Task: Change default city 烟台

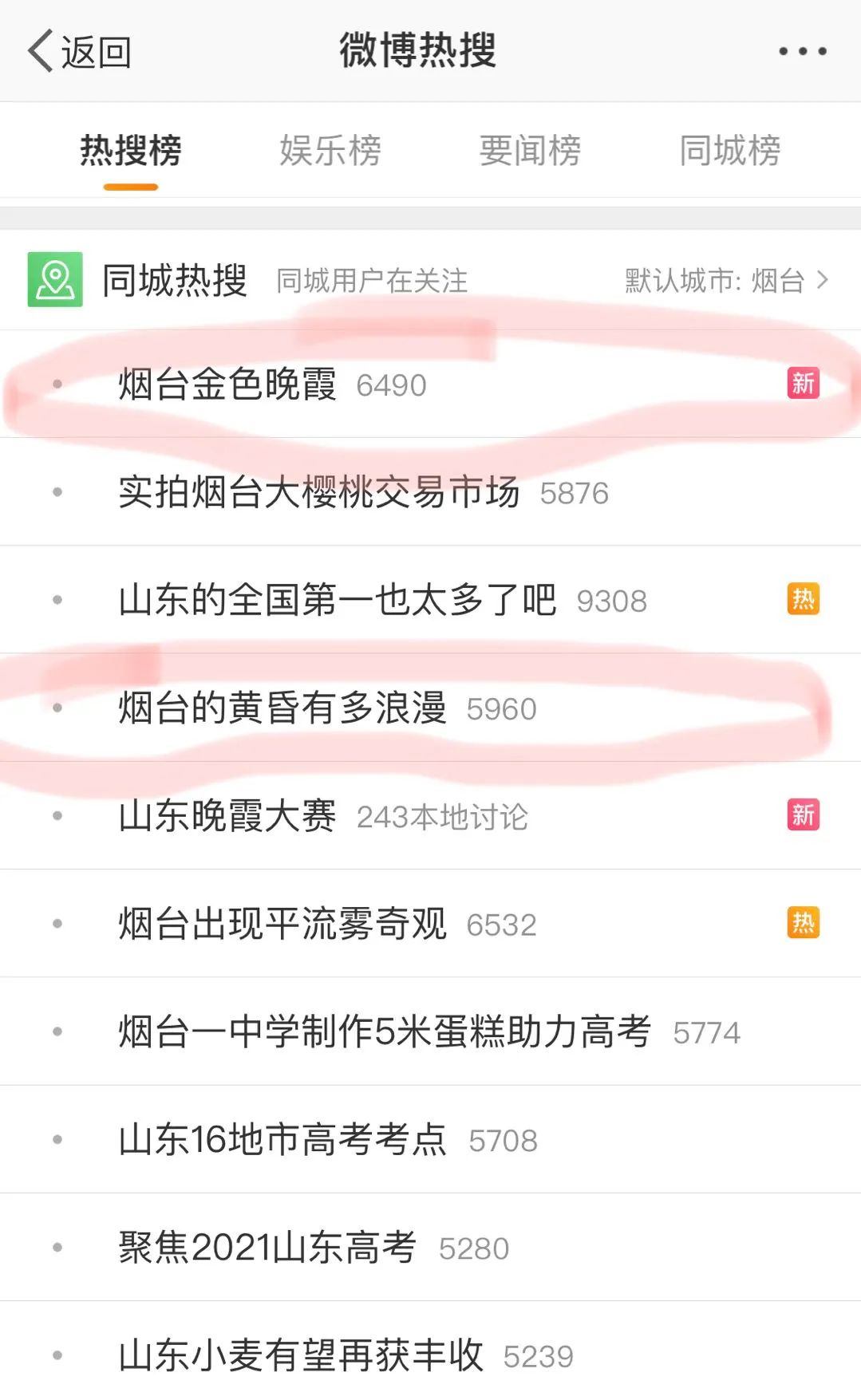Action: click(x=726, y=281)
